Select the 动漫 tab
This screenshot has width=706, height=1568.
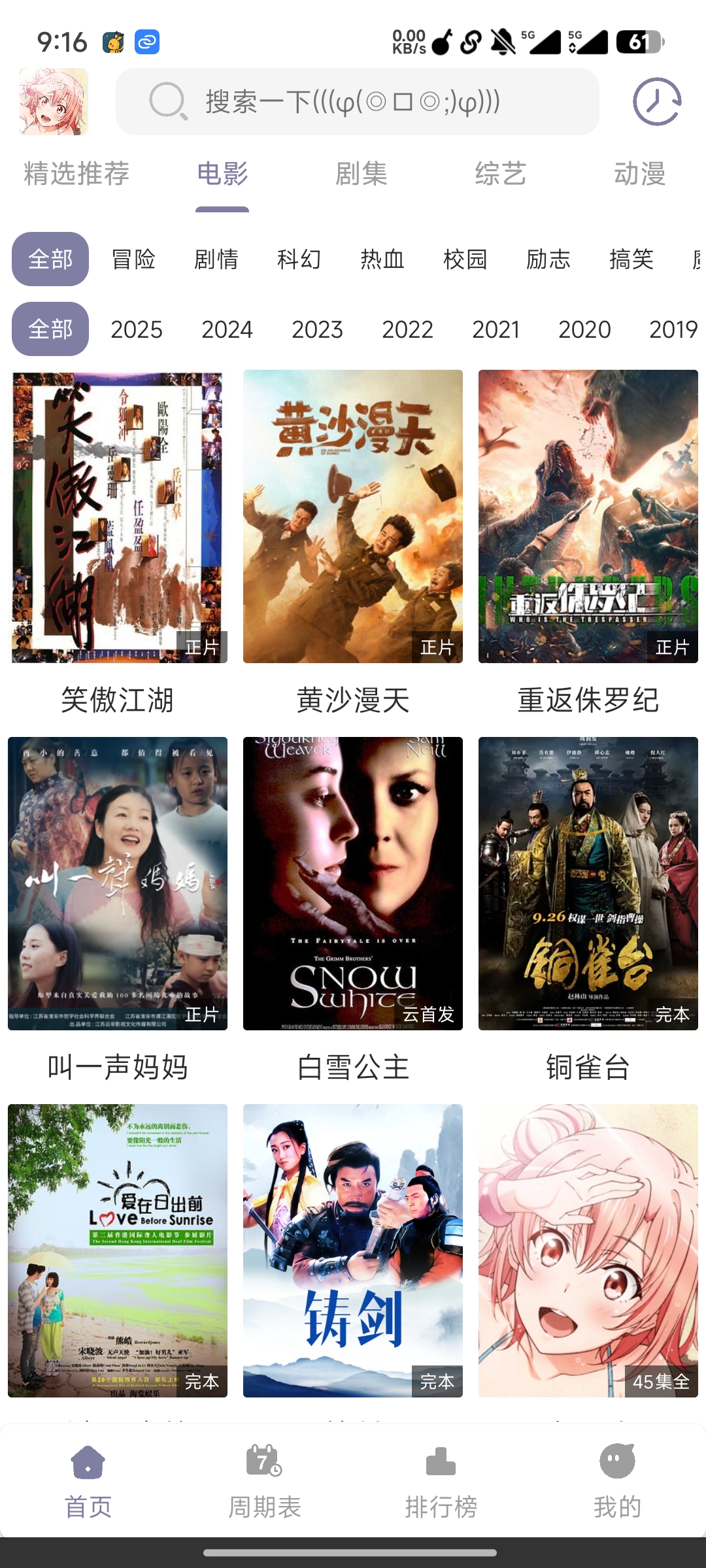639,174
